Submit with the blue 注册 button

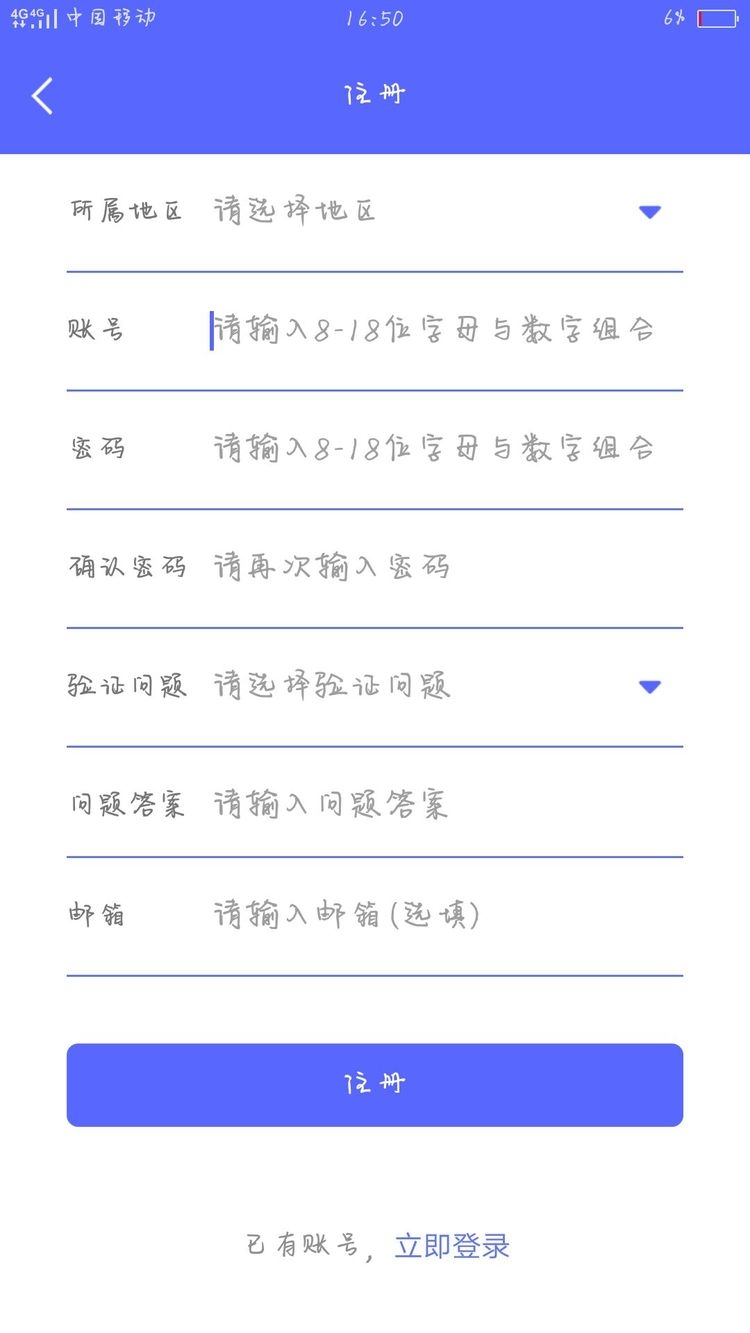pos(375,1085)
